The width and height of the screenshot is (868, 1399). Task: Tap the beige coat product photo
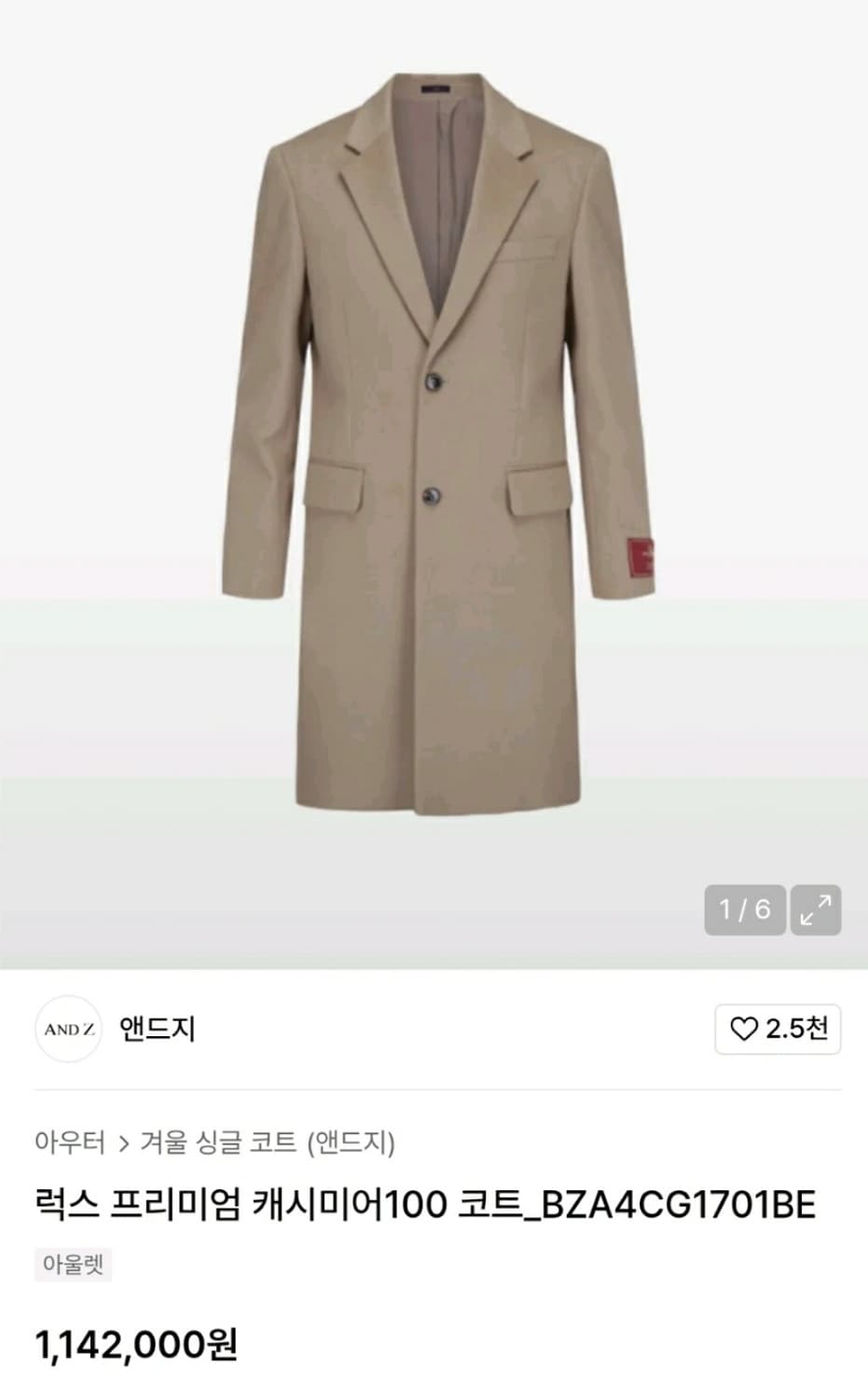434,438
